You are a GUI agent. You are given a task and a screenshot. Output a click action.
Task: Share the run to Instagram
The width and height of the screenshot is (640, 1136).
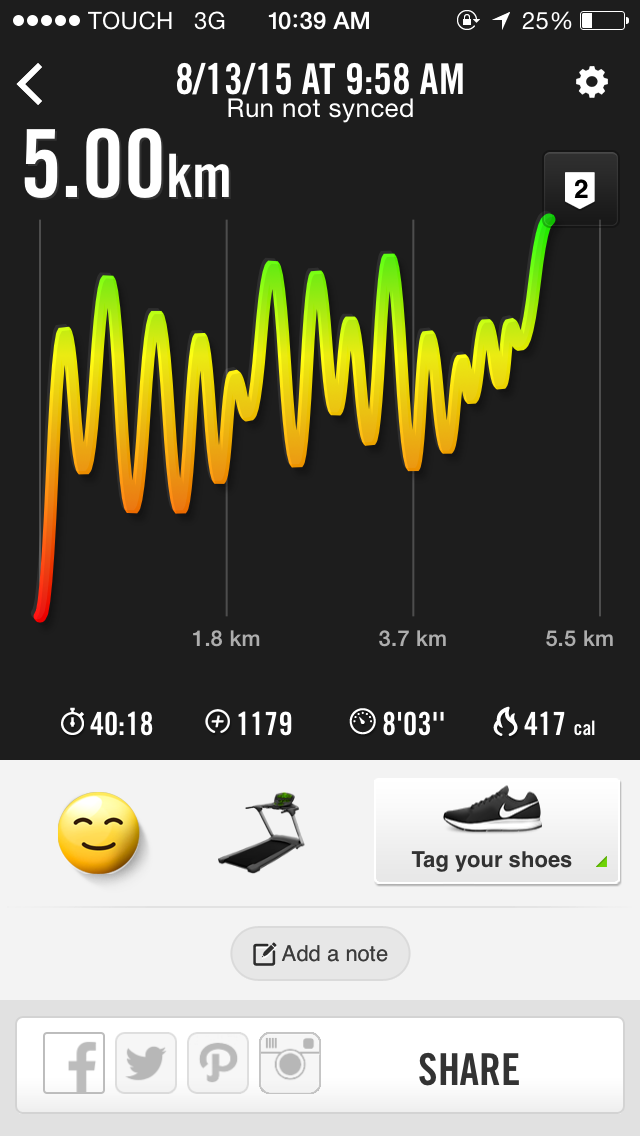pos(290,1063)
